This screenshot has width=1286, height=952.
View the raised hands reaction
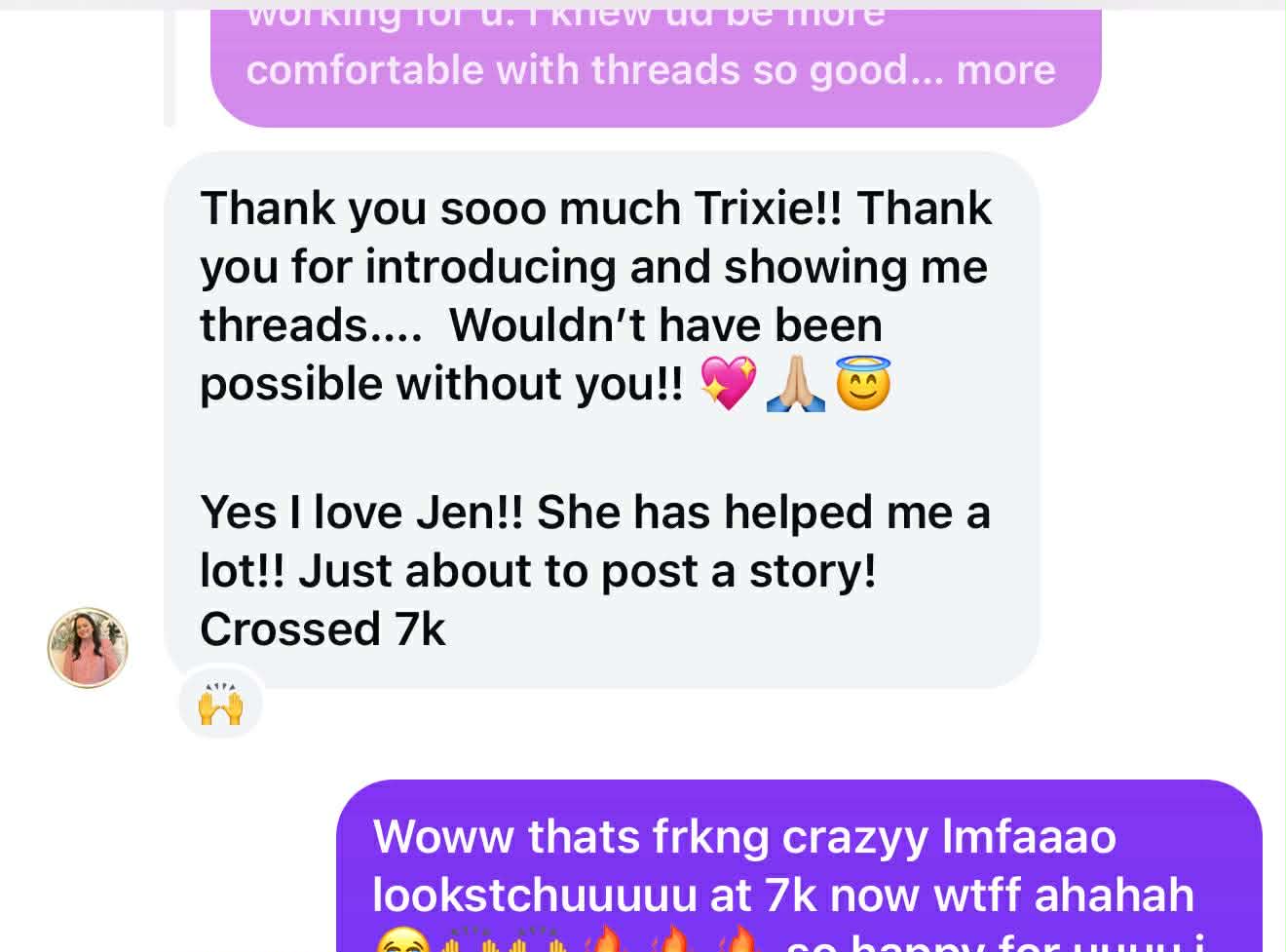220,703
